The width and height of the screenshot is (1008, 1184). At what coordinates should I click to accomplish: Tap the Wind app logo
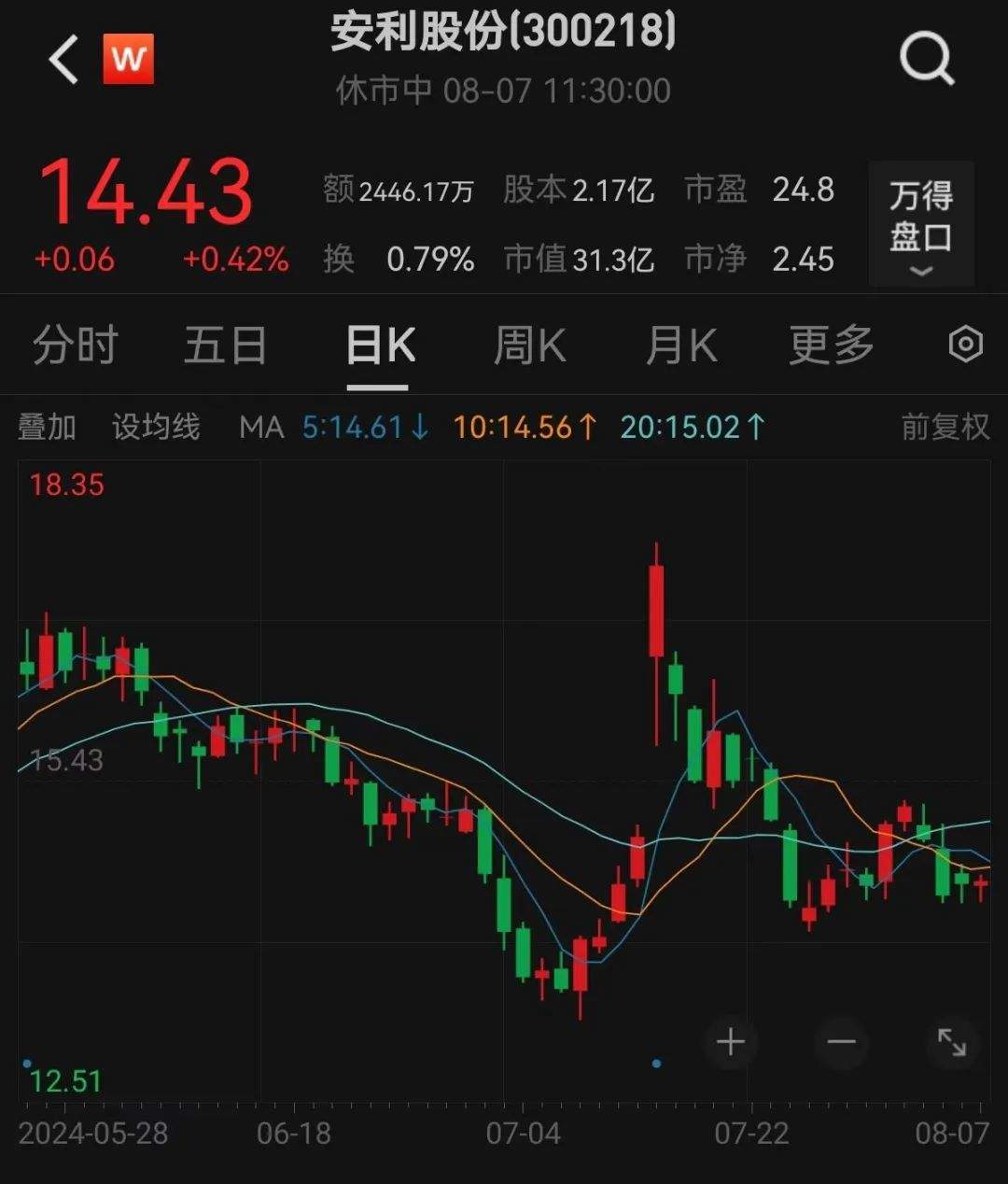pos(128,58)
